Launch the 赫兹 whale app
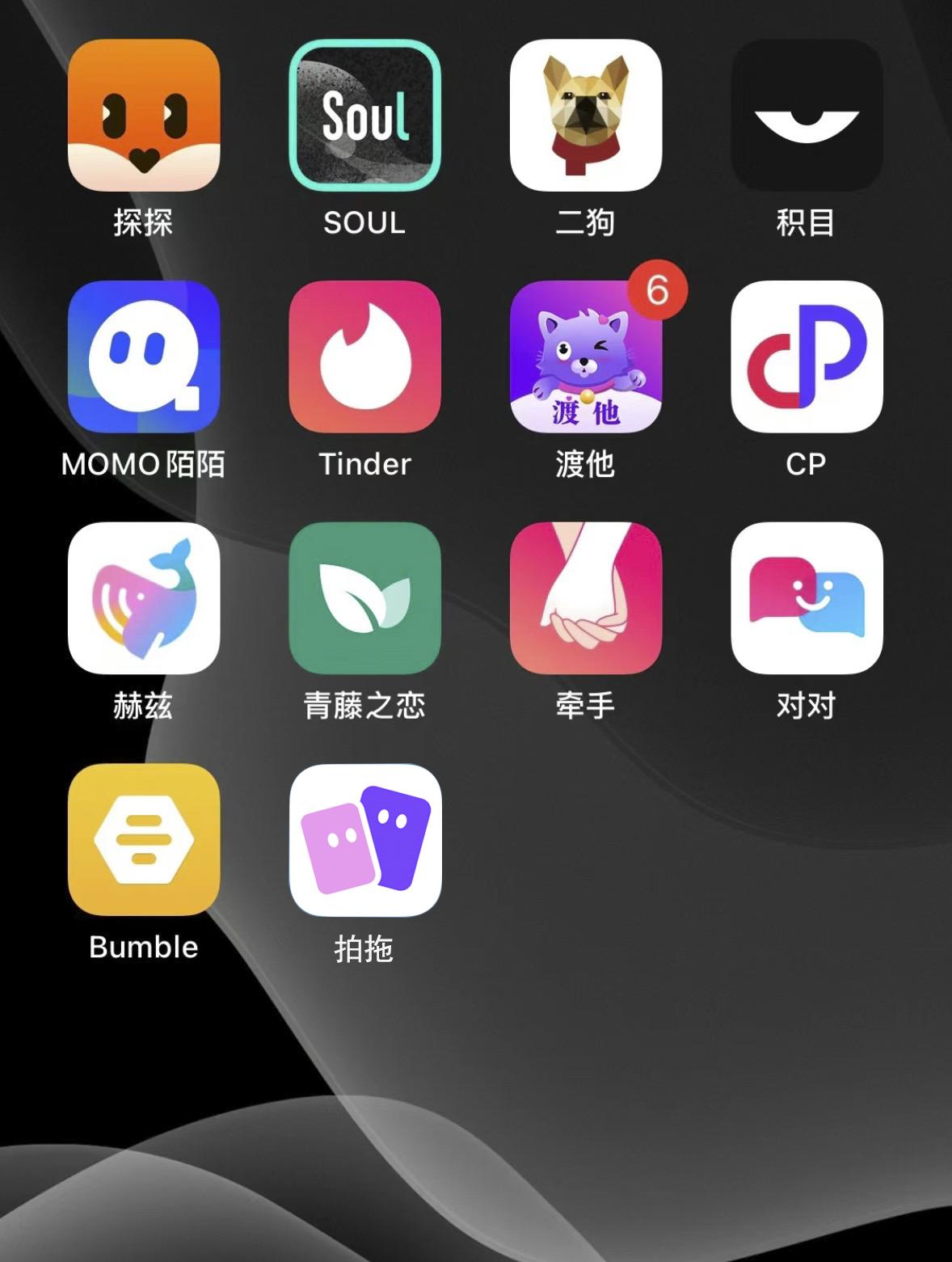The image size is (952, 1262). (x=144, y=598)
